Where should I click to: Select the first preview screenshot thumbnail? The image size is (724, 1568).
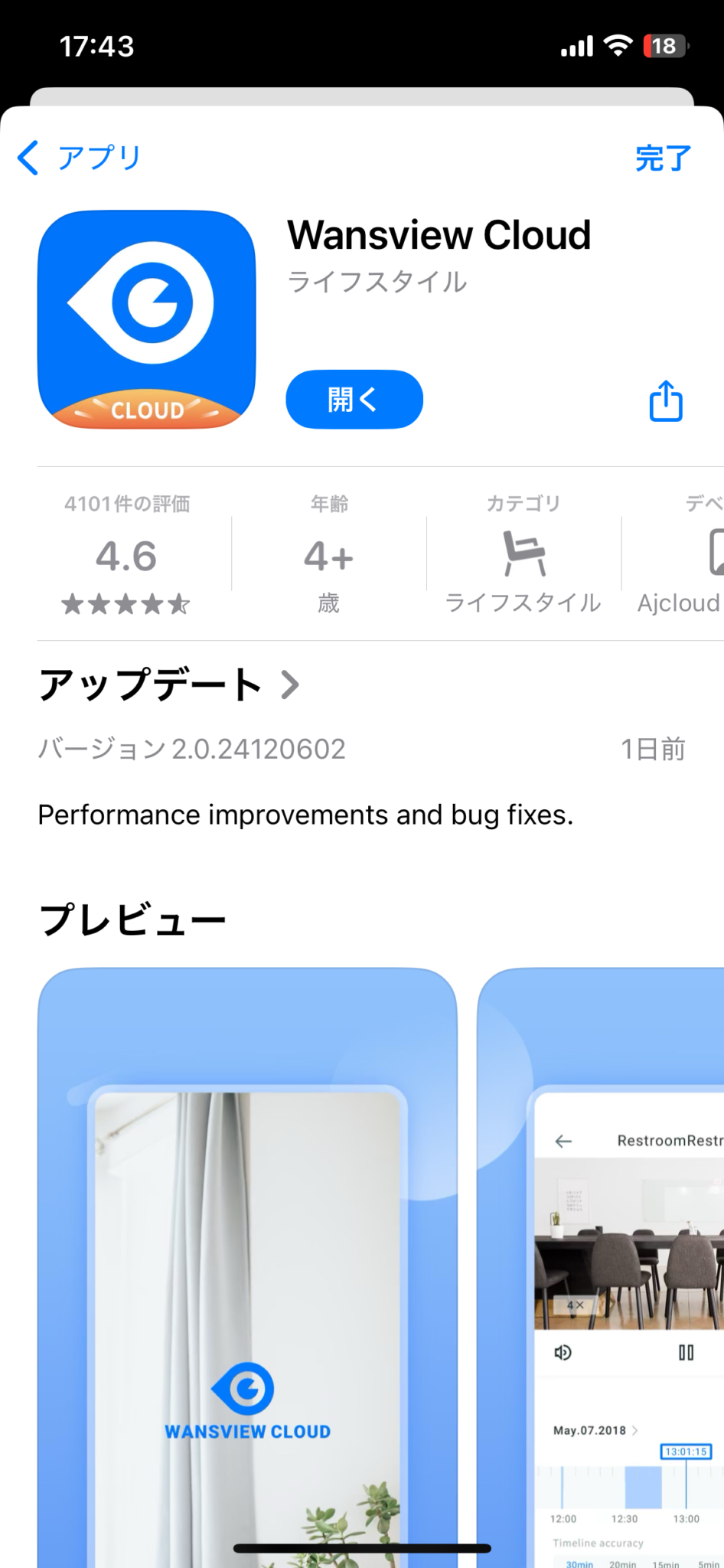[x=246, y=1263]
